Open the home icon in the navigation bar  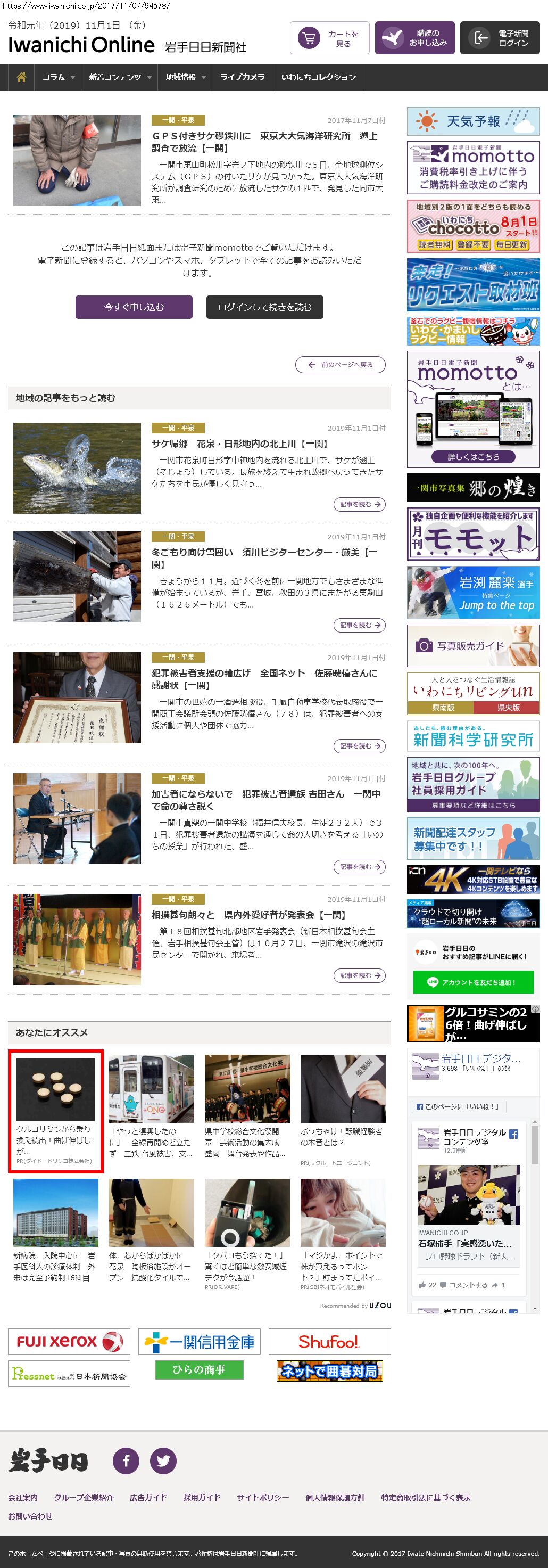coord(21,77)
